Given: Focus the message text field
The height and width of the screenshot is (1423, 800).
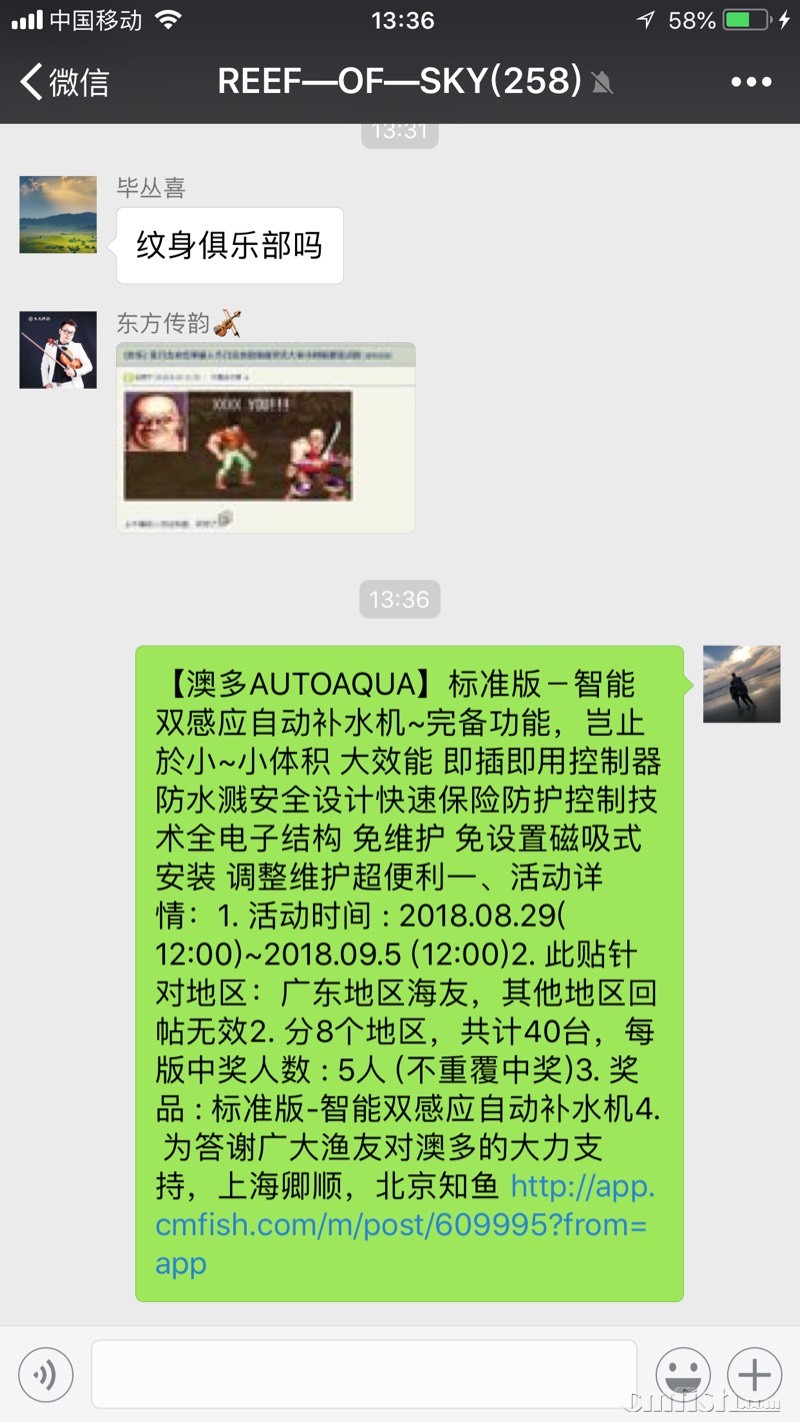Looking at the screenshot, I should pyautogui.click(x=364, y=1375).
